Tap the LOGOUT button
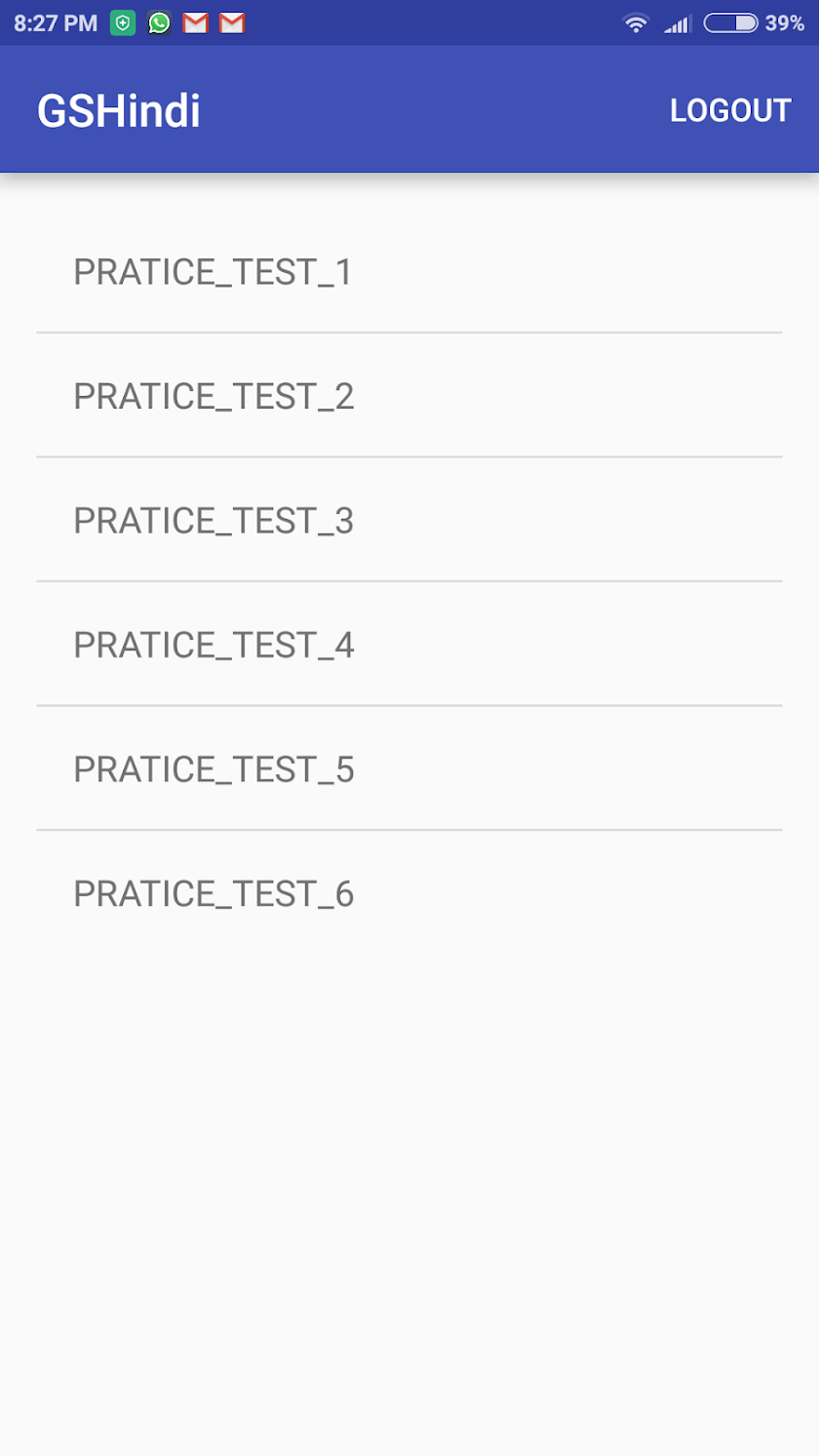This screenshot has height=1456, width=819. 729,110
